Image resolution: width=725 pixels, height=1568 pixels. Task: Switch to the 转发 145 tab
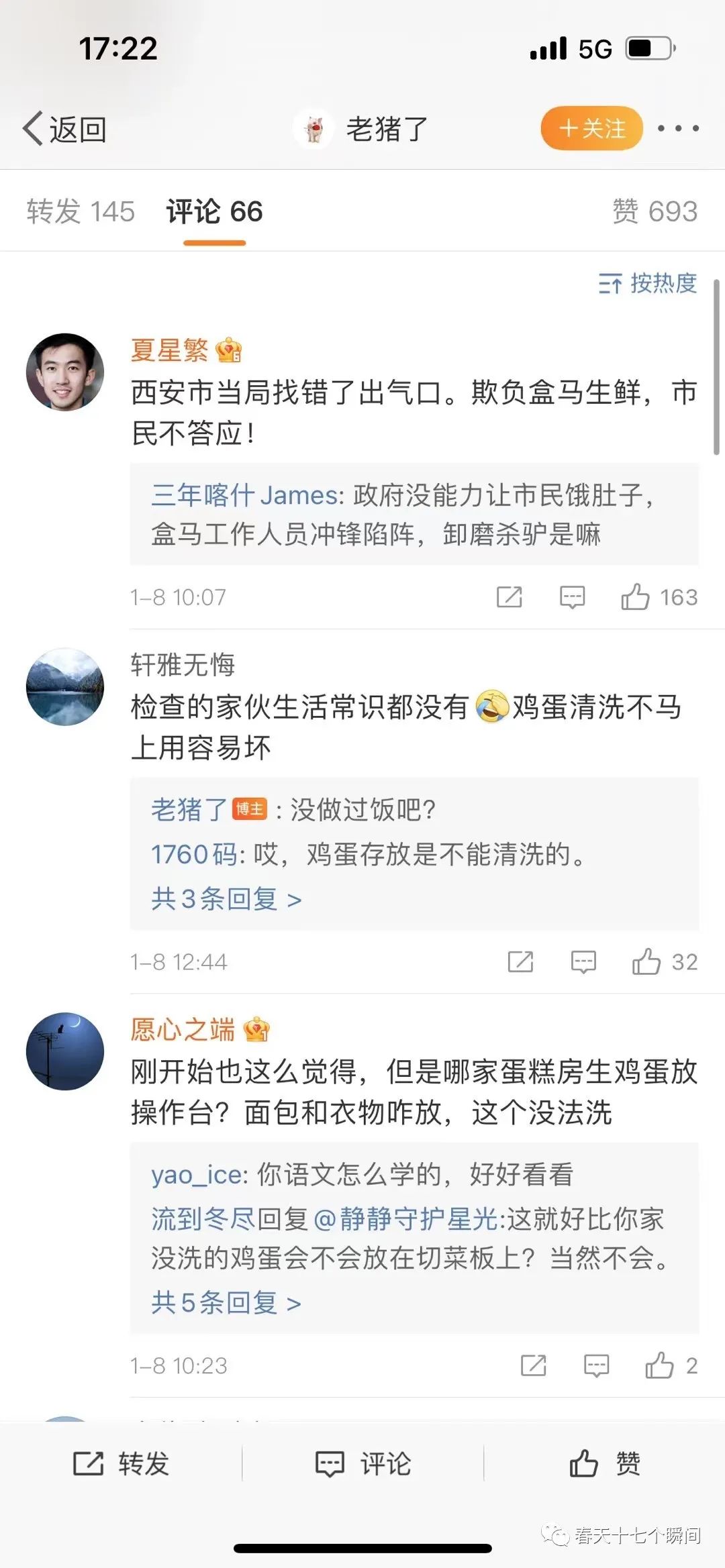[81, 211]
